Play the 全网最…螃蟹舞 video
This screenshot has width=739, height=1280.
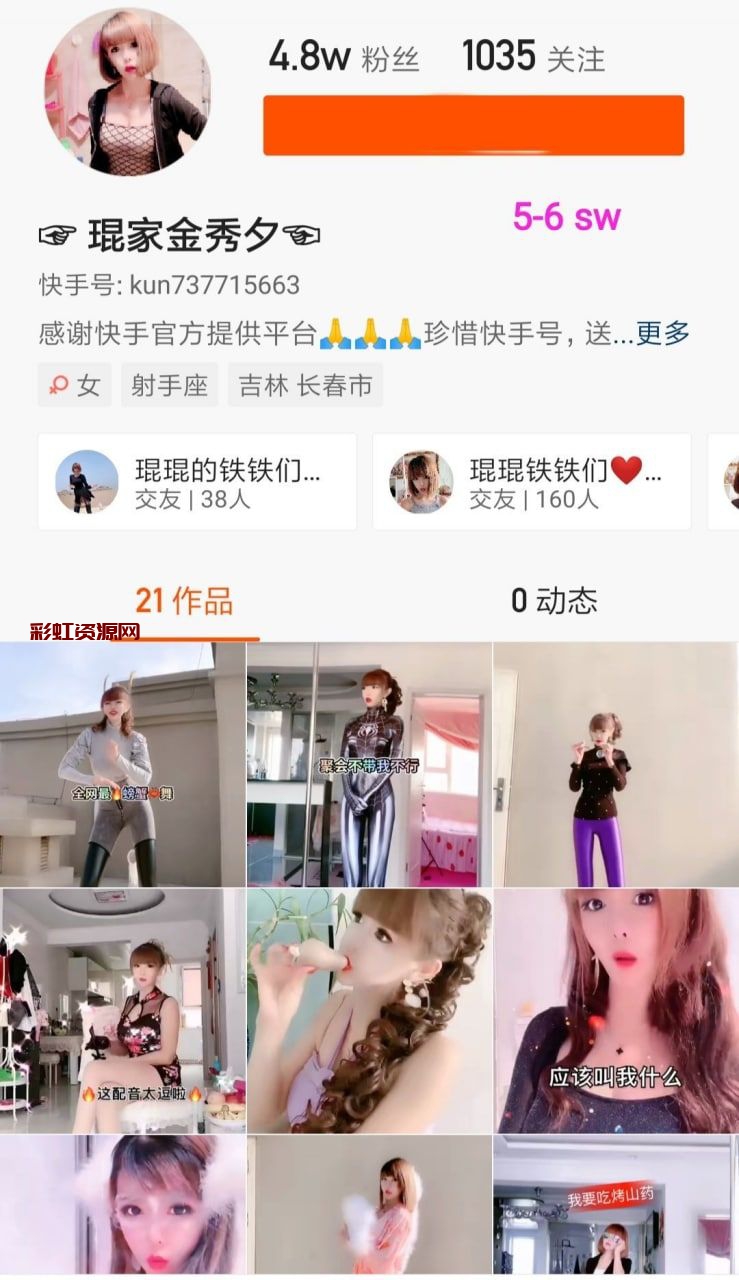(x=122, y=765)
